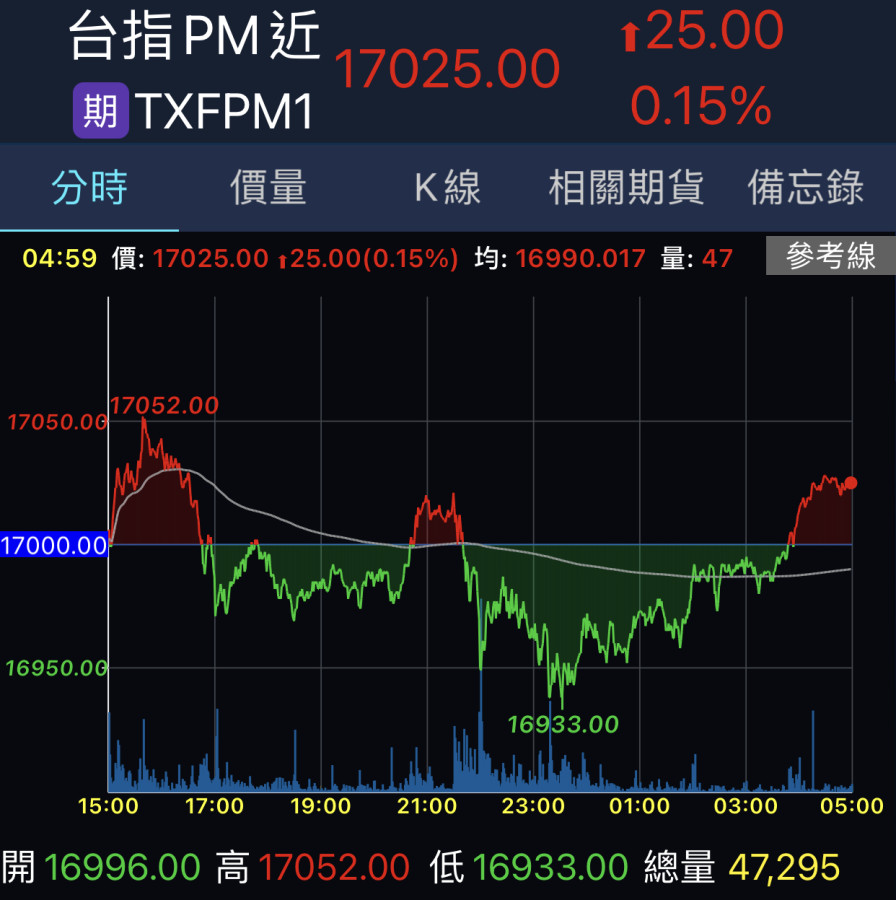Open the 備忘錄 tab
The height and width of the screenshot is (900, 896).
[805, 188]
